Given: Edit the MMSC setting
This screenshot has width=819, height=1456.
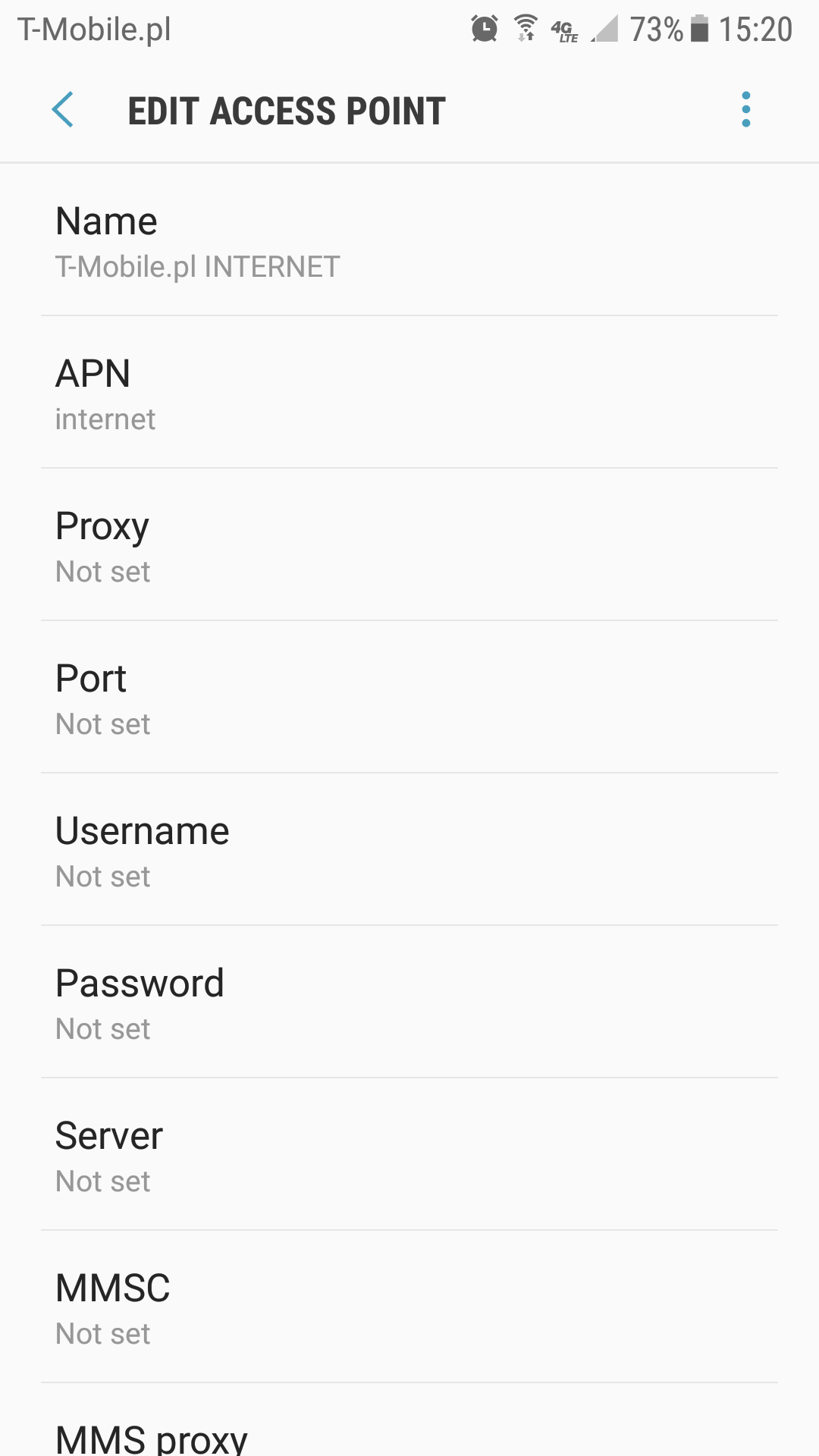Looking at the screenshot, I should click(x=409, y=1308).
